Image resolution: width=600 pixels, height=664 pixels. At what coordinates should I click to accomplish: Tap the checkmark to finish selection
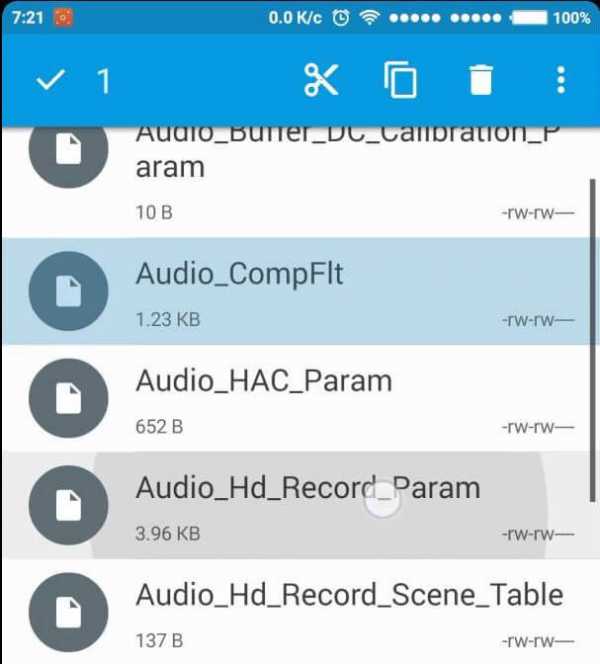49,81
